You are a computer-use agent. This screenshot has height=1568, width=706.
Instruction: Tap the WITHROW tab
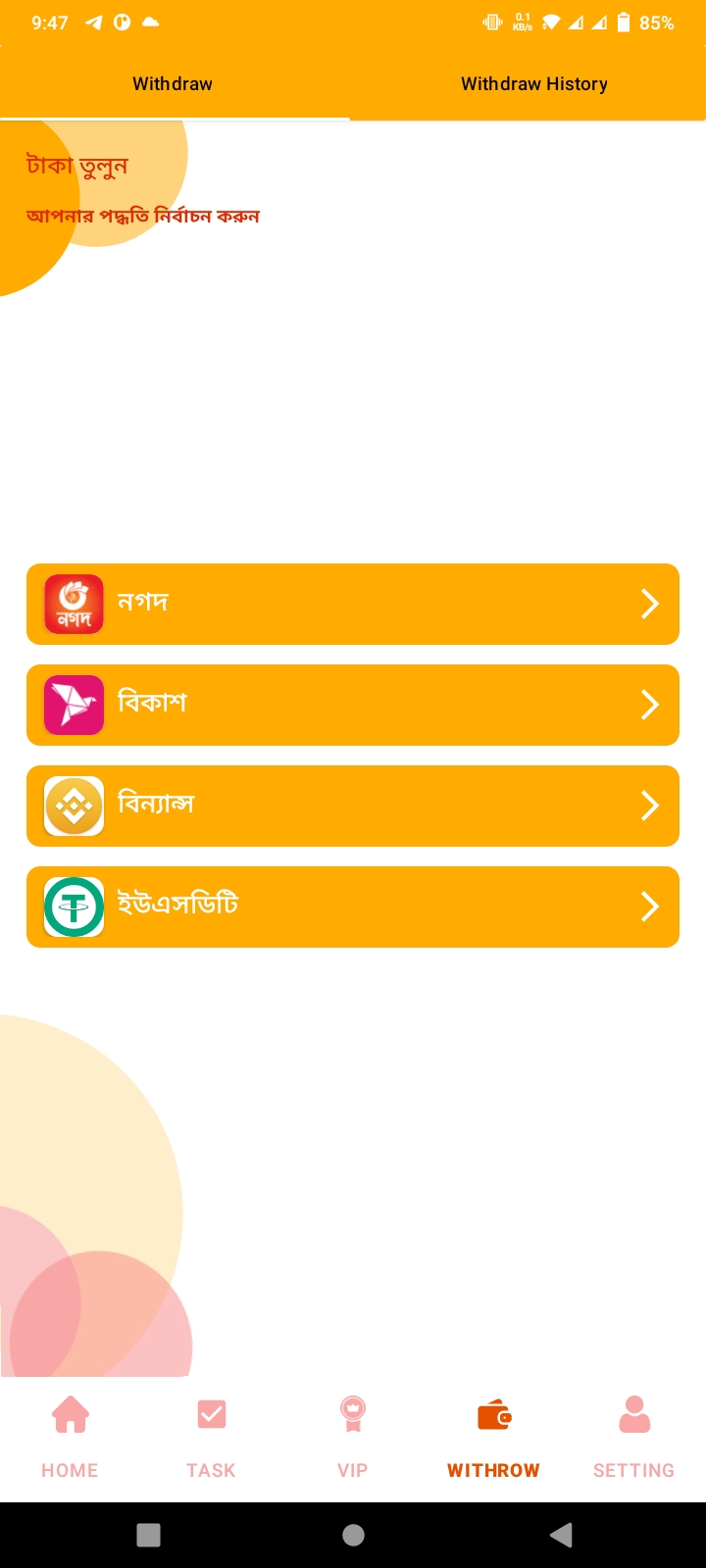pos(493,1438)
